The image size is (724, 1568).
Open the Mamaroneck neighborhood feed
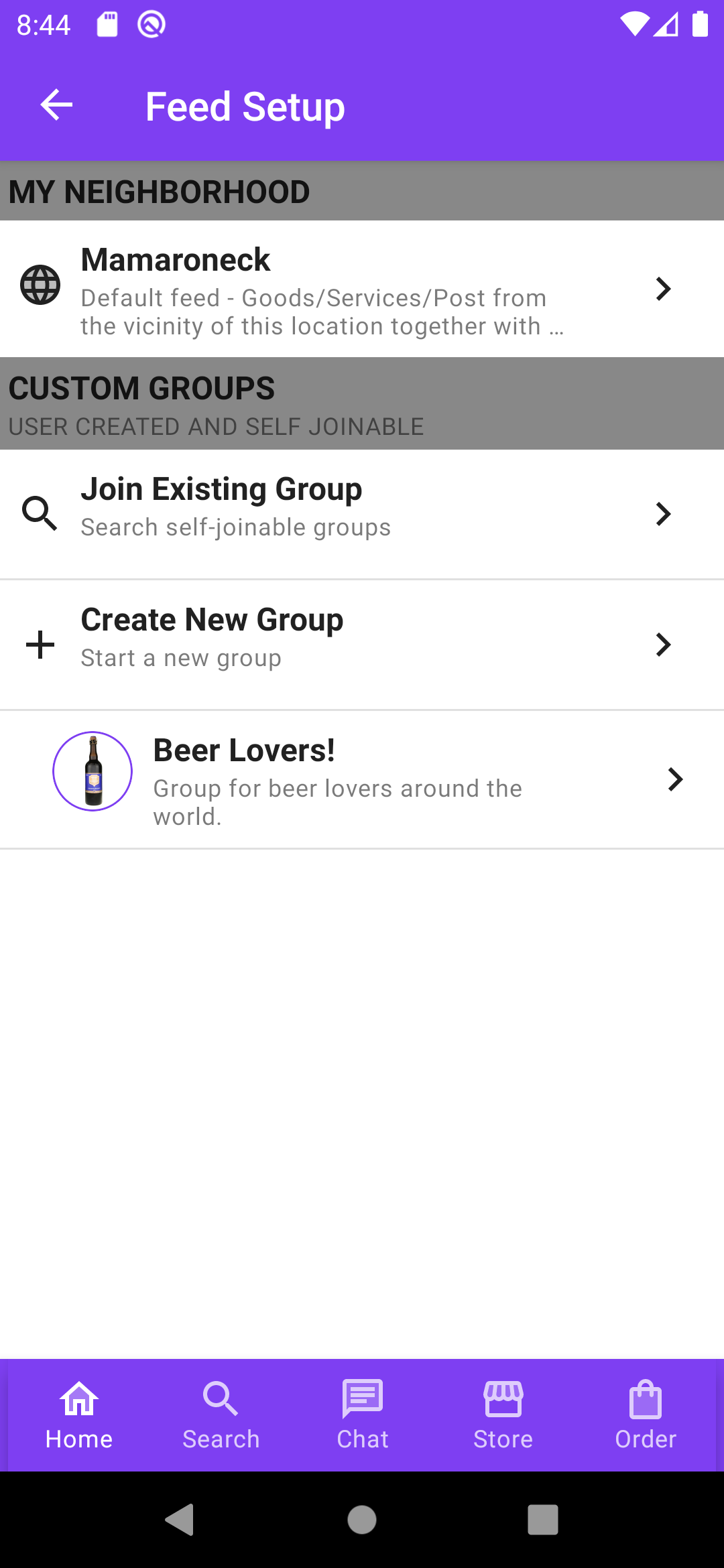coord(362,289)
